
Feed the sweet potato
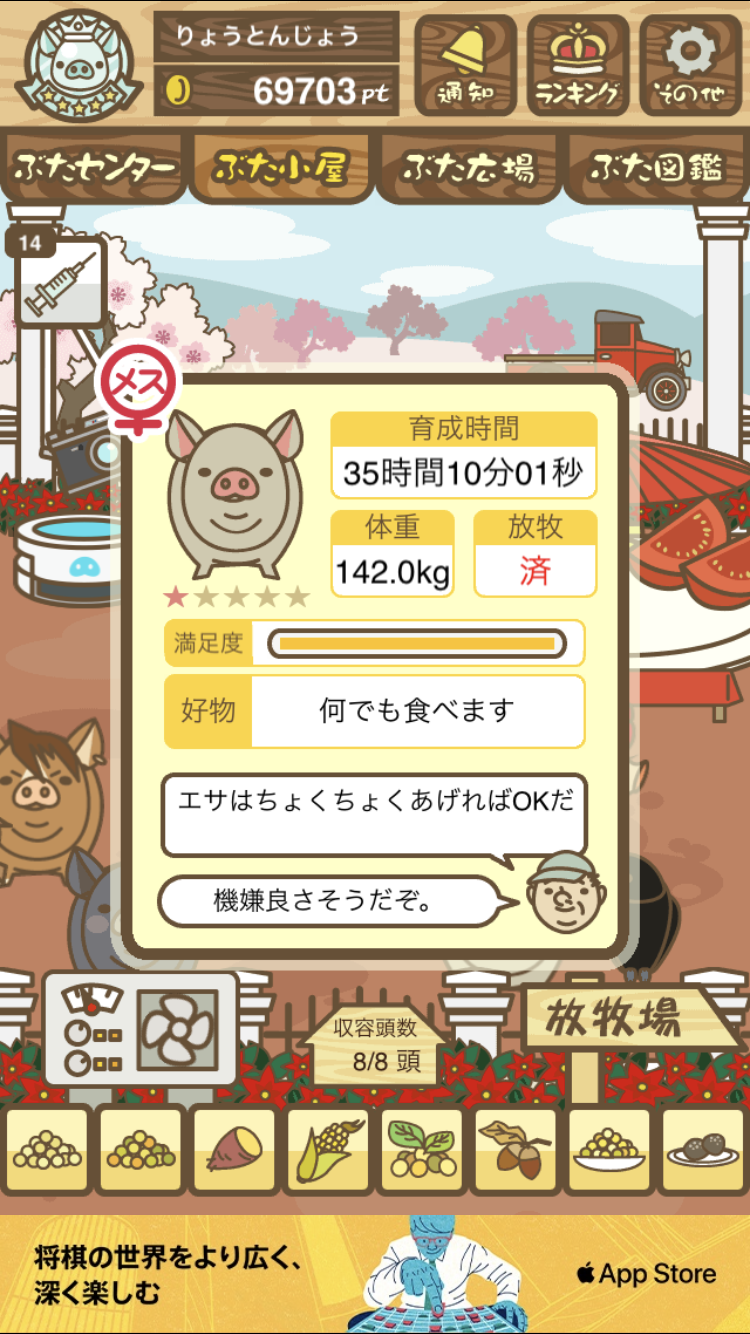click(234, 1152)
